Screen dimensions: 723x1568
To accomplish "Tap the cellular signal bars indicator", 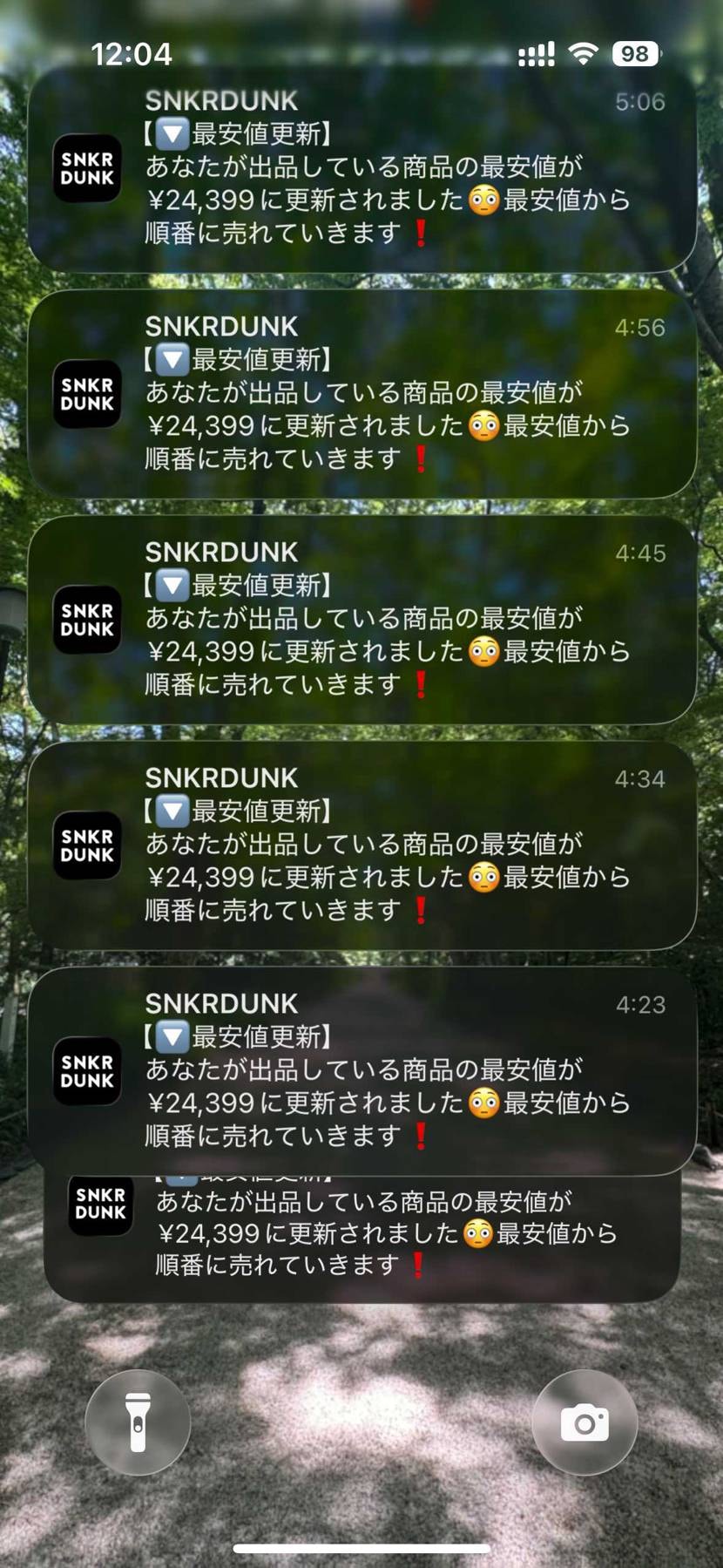I will pos(535,54).
